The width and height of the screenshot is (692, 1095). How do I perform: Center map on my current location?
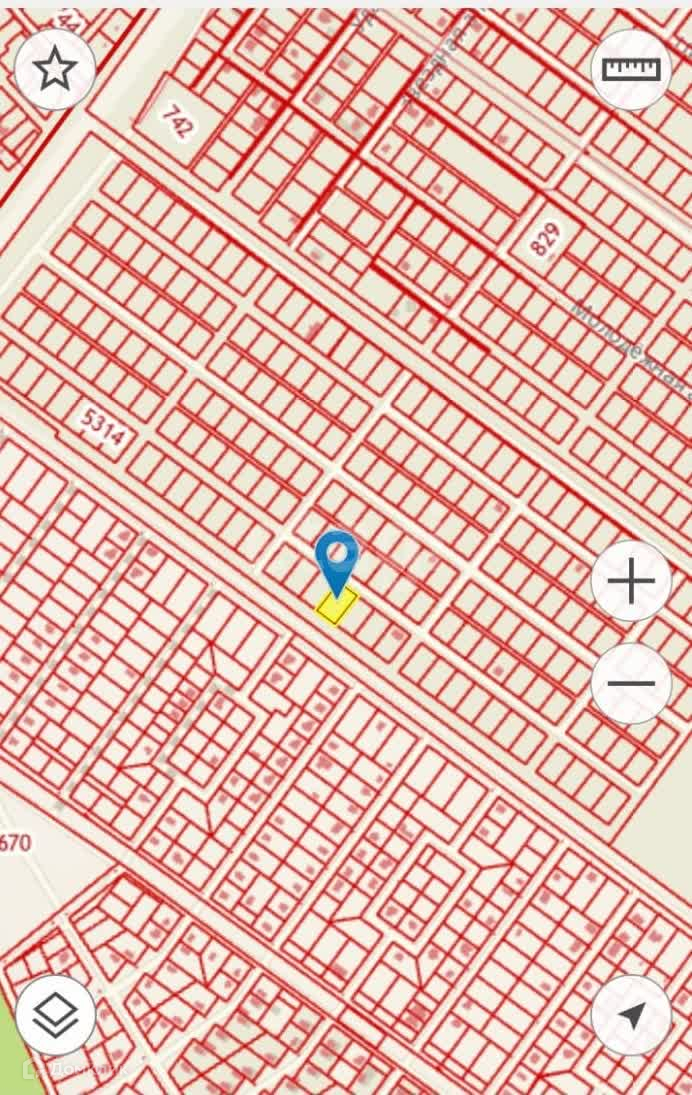(x=630, y=1015)
